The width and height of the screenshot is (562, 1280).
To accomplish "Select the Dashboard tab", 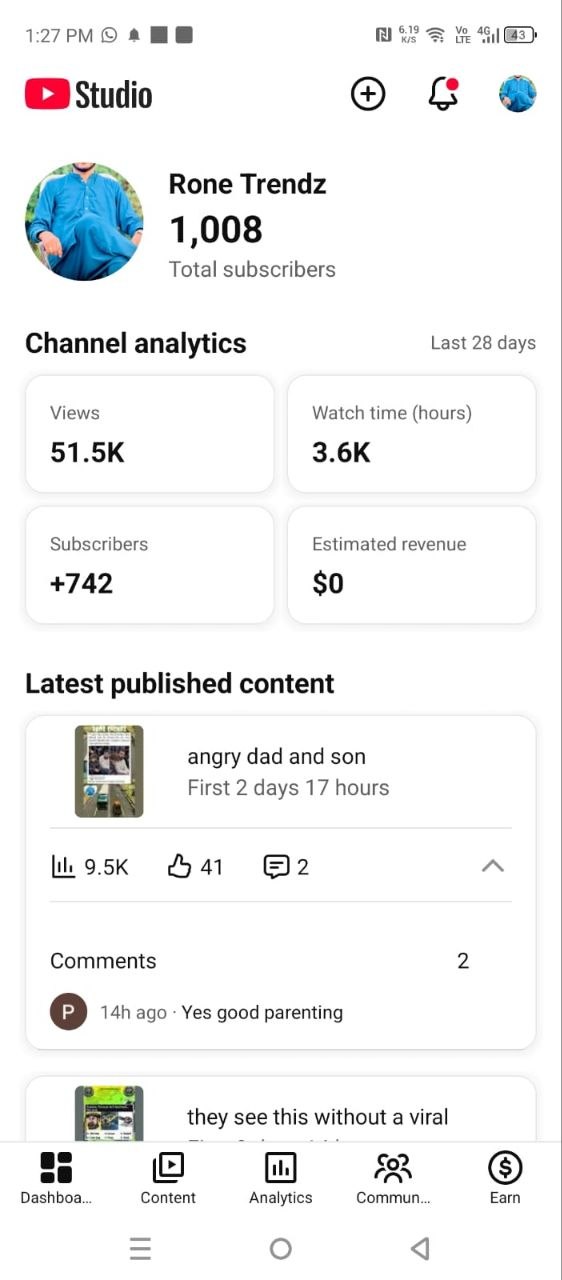I will pyautogui.click(x=56, y=1178).
